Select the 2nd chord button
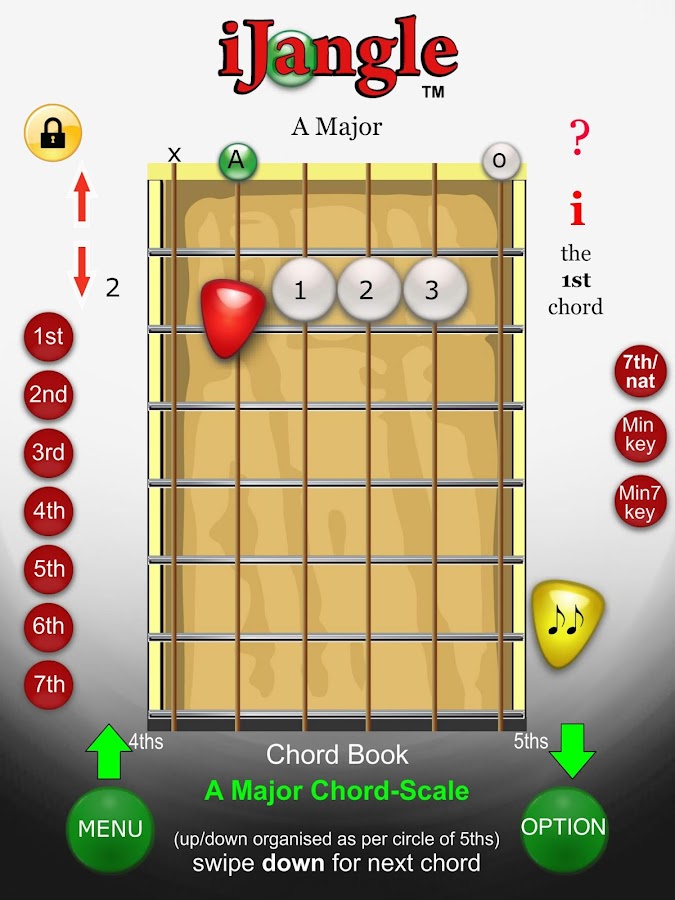The height and width of the screenshot is (900, 675). click(x=48, y=395)
